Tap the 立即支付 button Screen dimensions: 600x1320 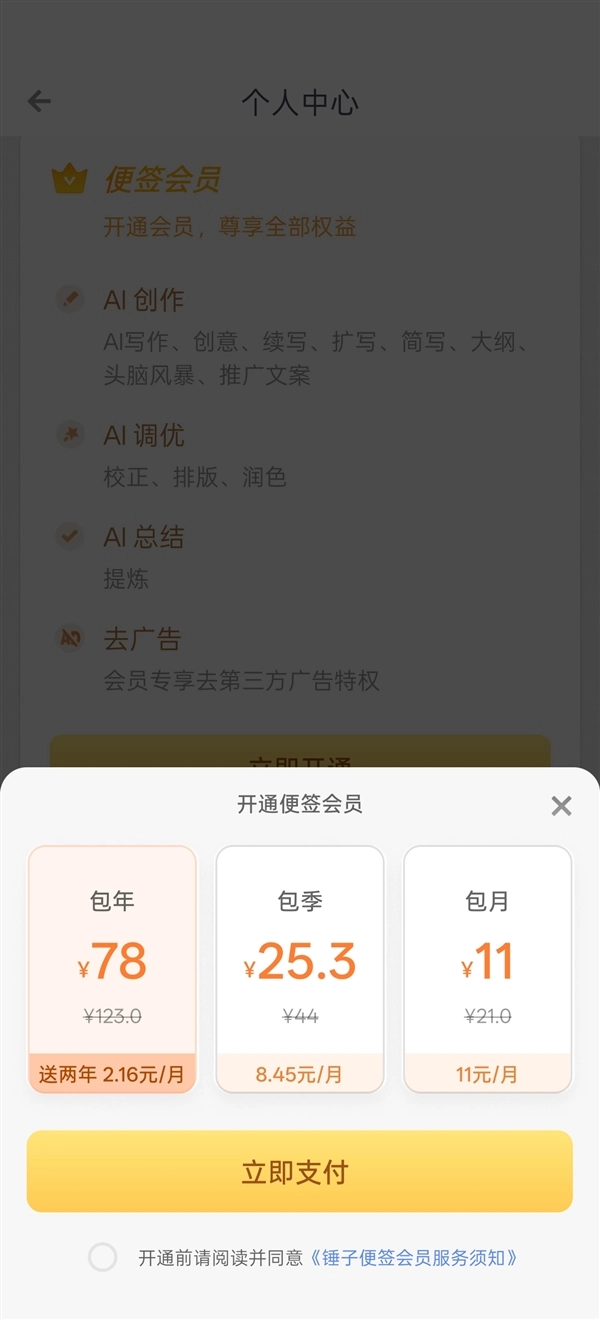(300, 1171)
